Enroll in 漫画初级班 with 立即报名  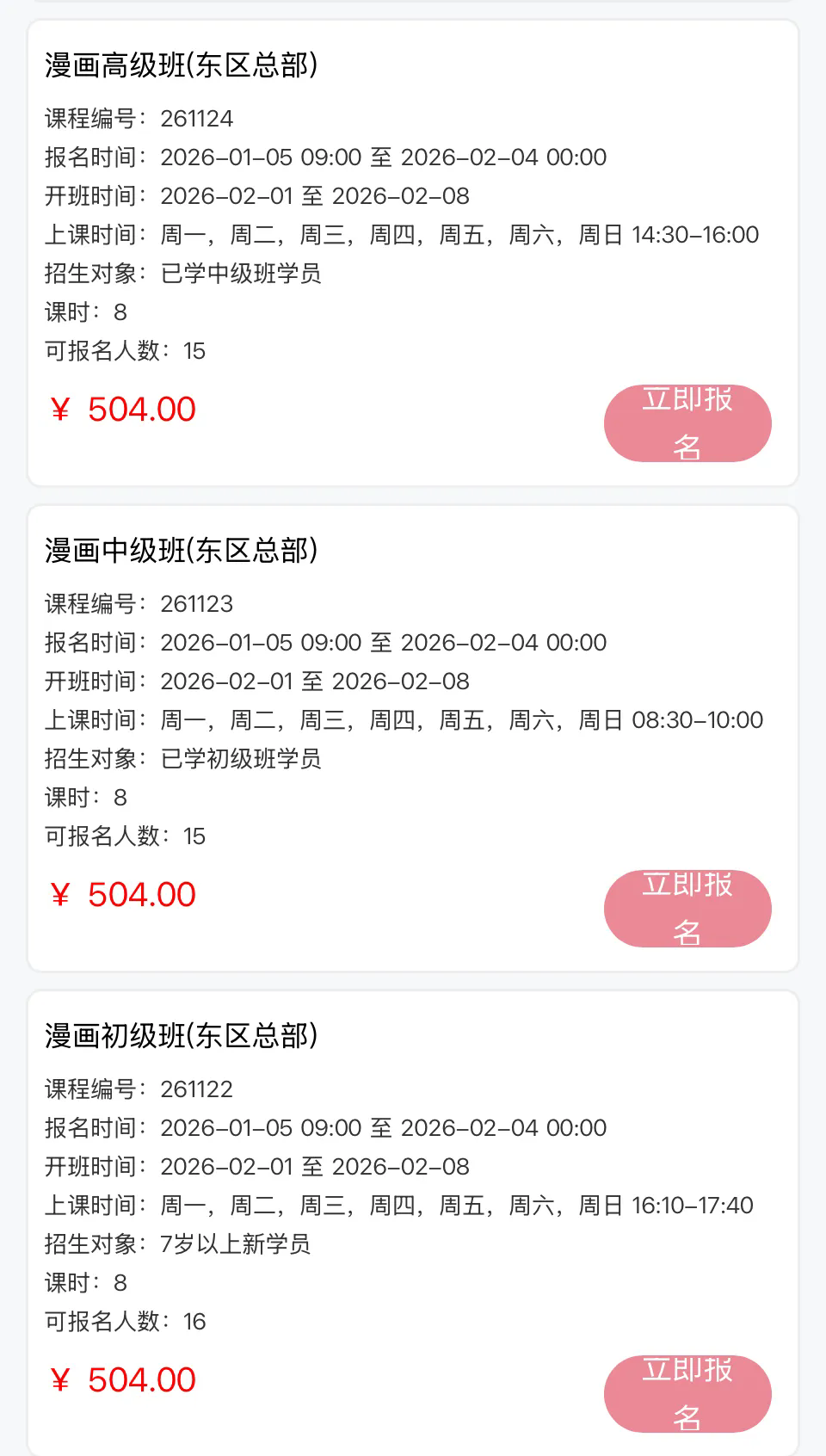tap(687, 1394)
